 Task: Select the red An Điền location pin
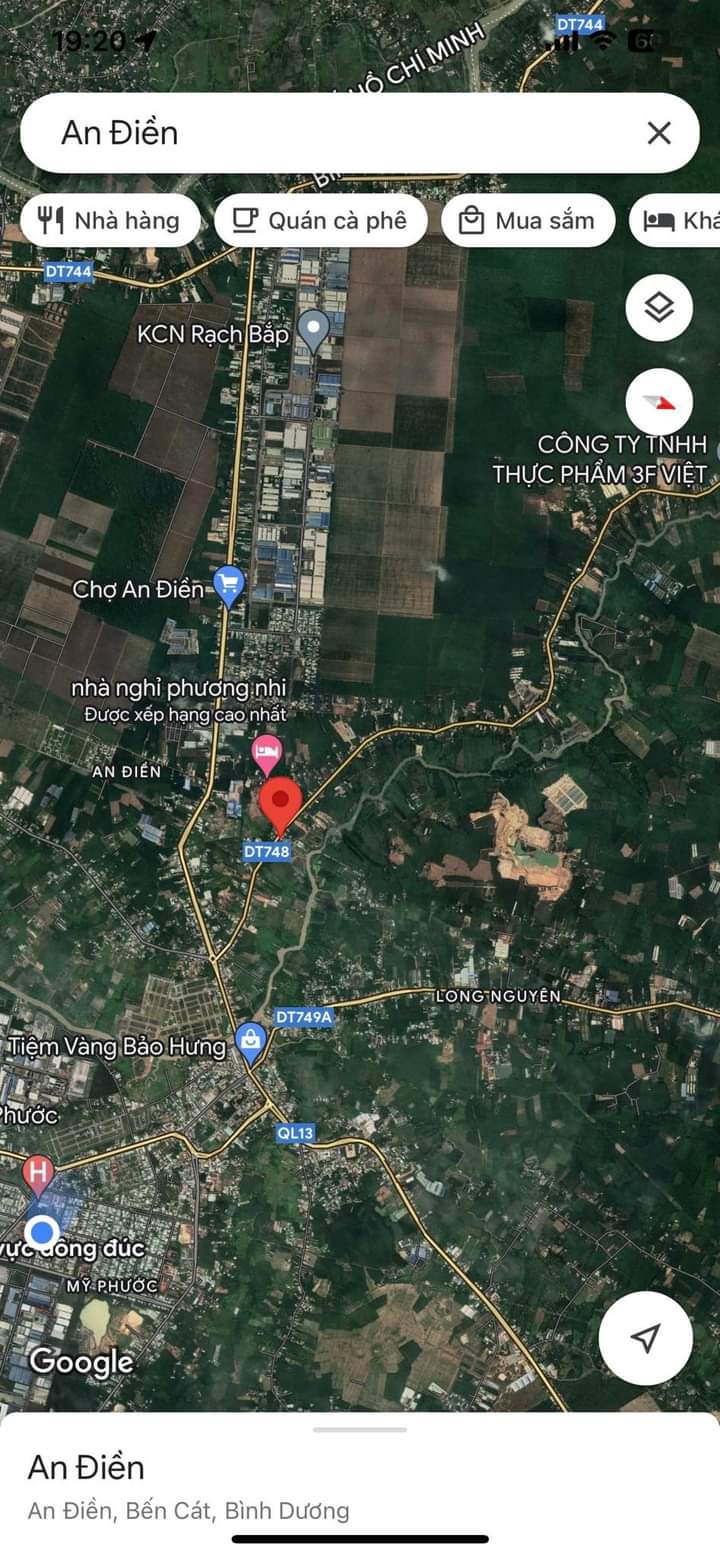click(281, 803)
